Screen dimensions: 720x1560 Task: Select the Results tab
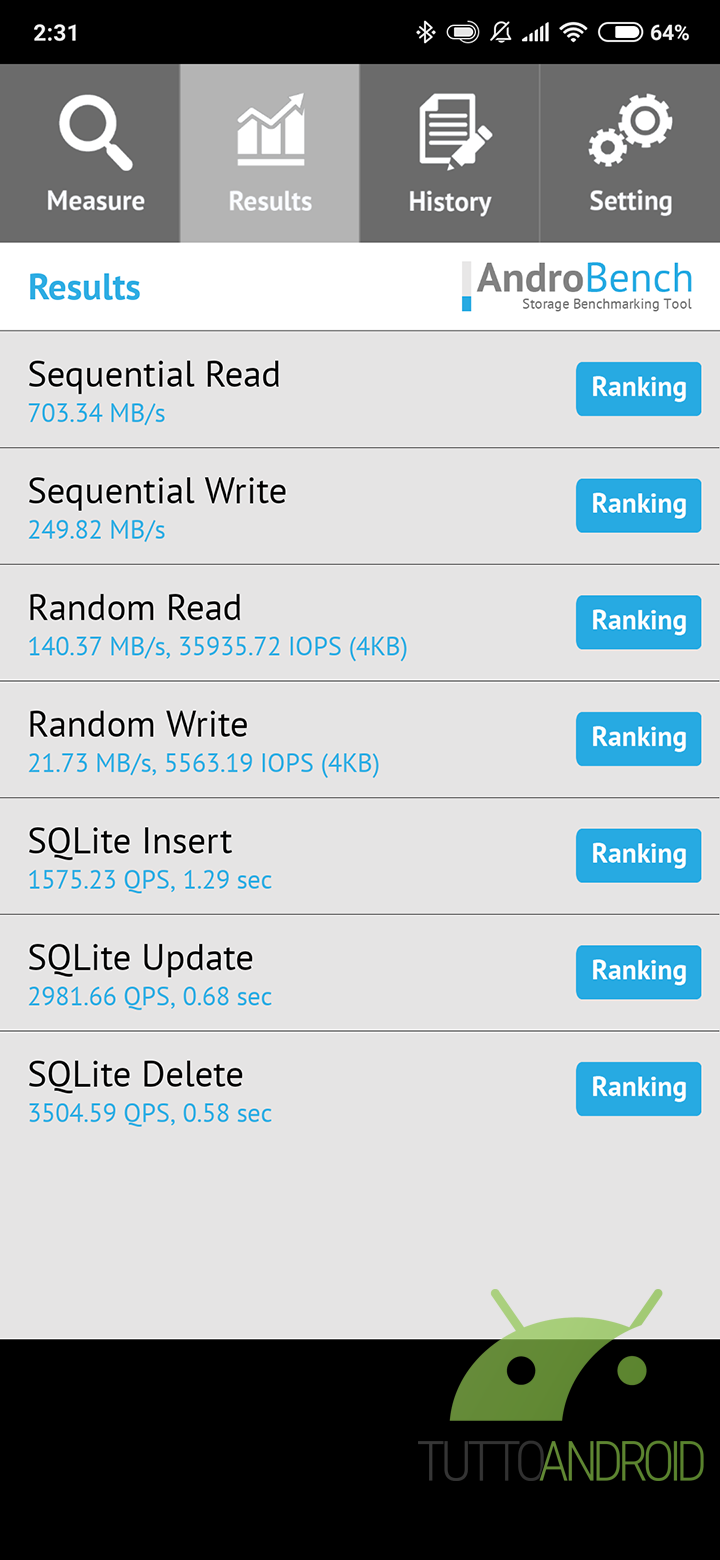click(x=270, y=154)
